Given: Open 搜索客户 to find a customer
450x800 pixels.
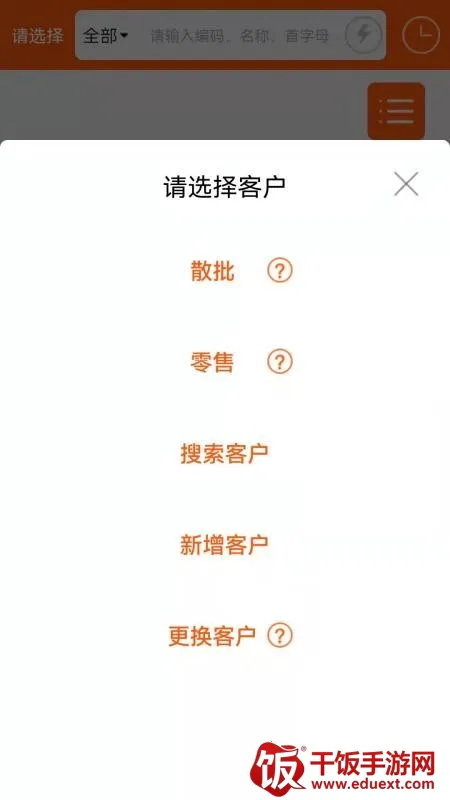Looking at the screenshot, I should pyautogui.click(x=224, y=453).
